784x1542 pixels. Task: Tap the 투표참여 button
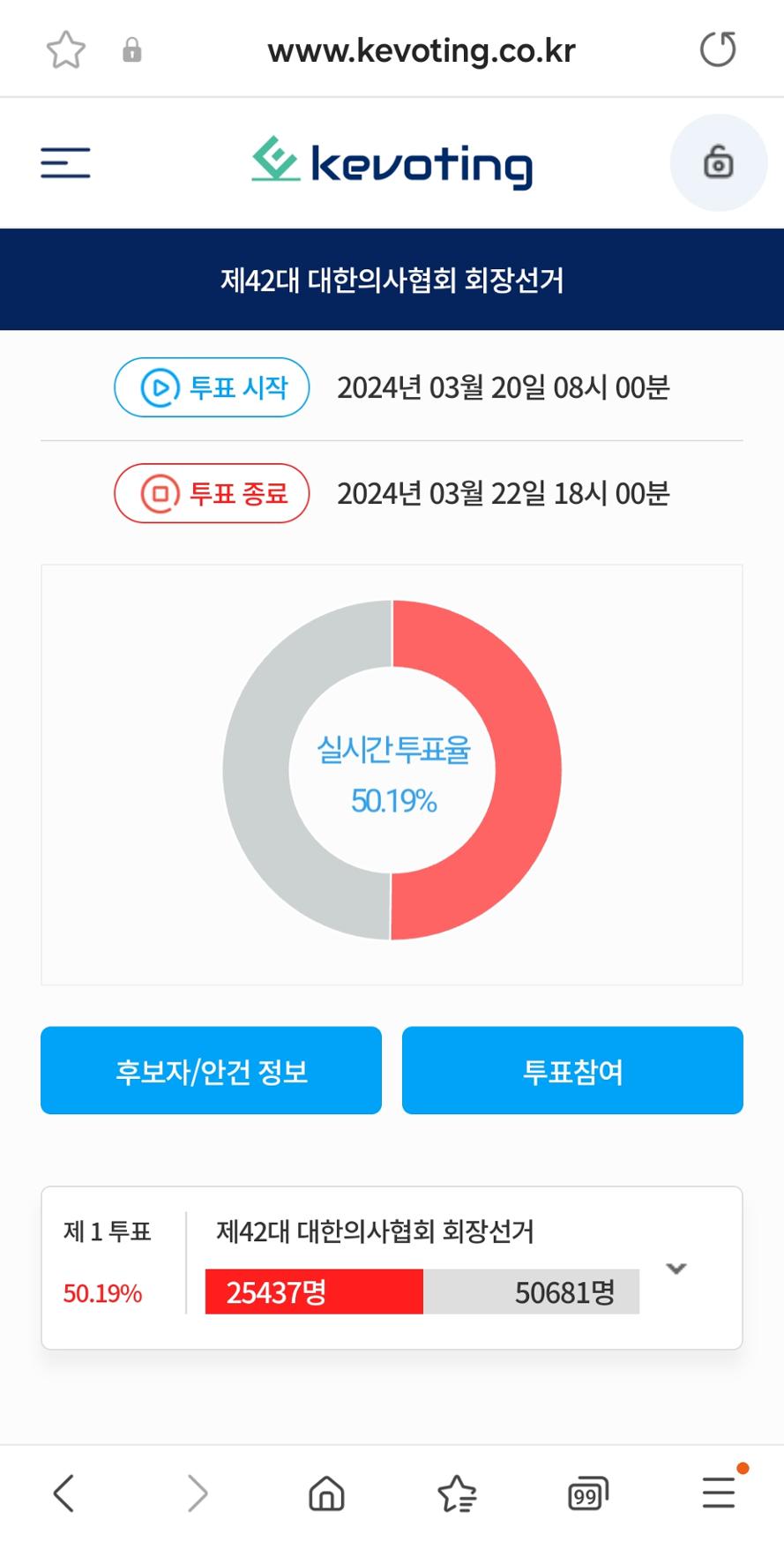[x=572, y=1070]
